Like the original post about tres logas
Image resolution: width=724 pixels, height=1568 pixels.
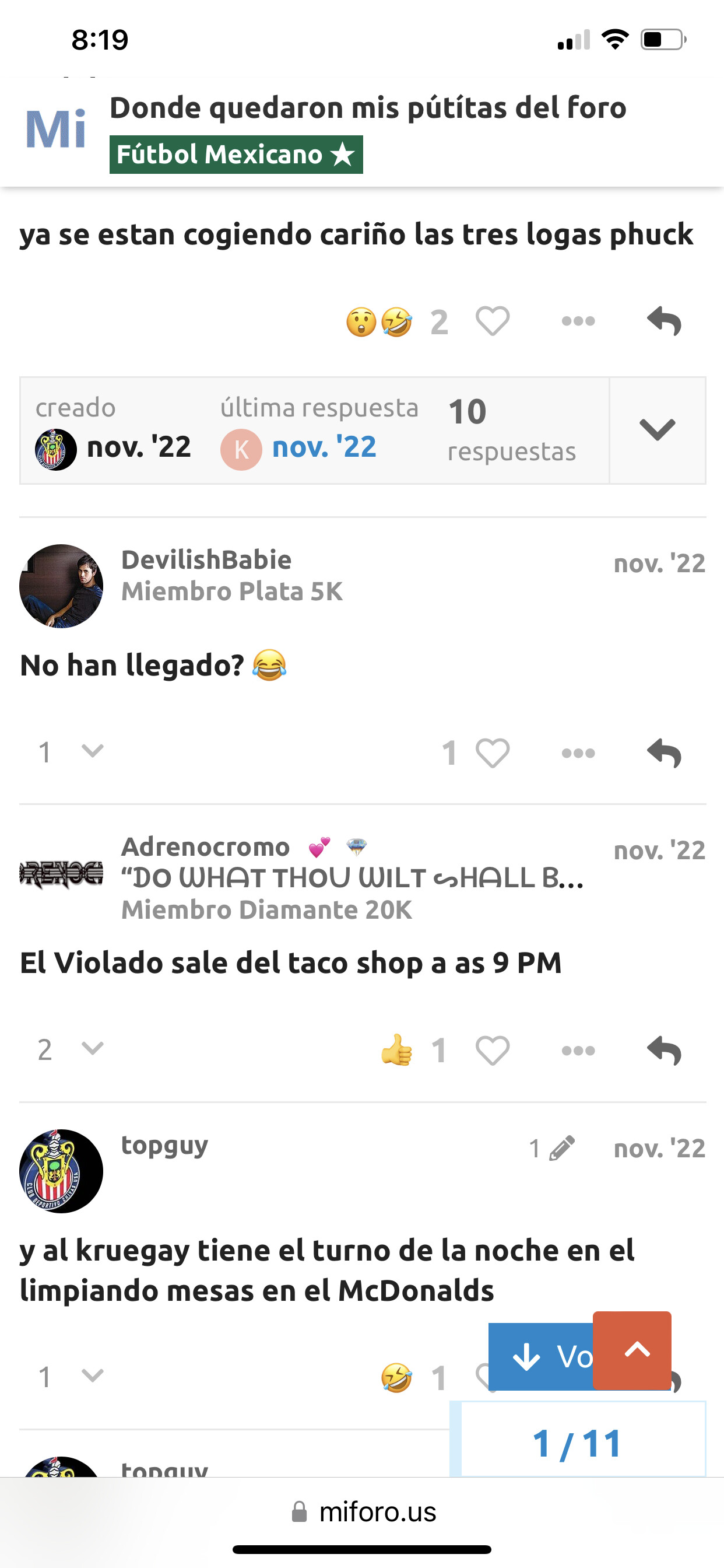[x=492, y=321]
